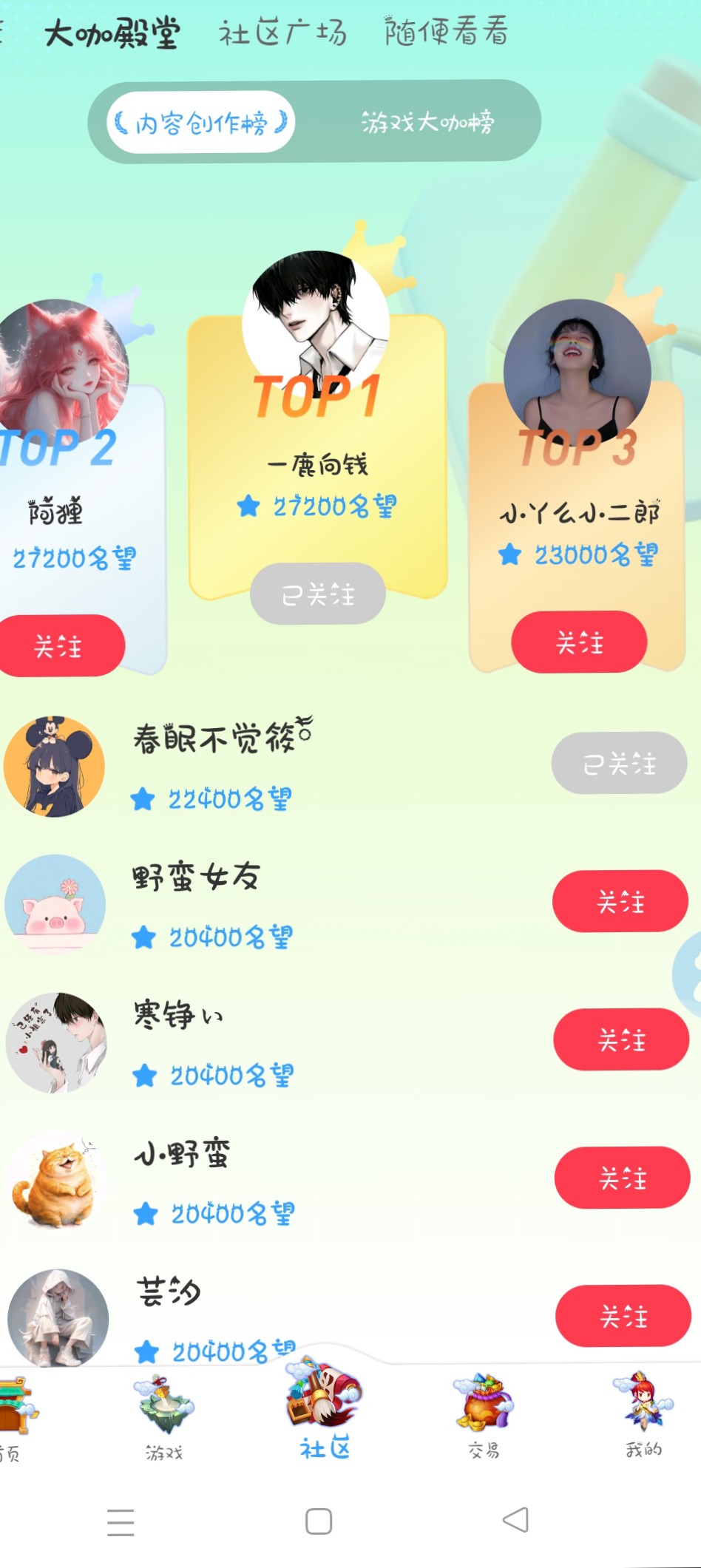Follow TOP 2 user 阿狸

click(58, 645)
